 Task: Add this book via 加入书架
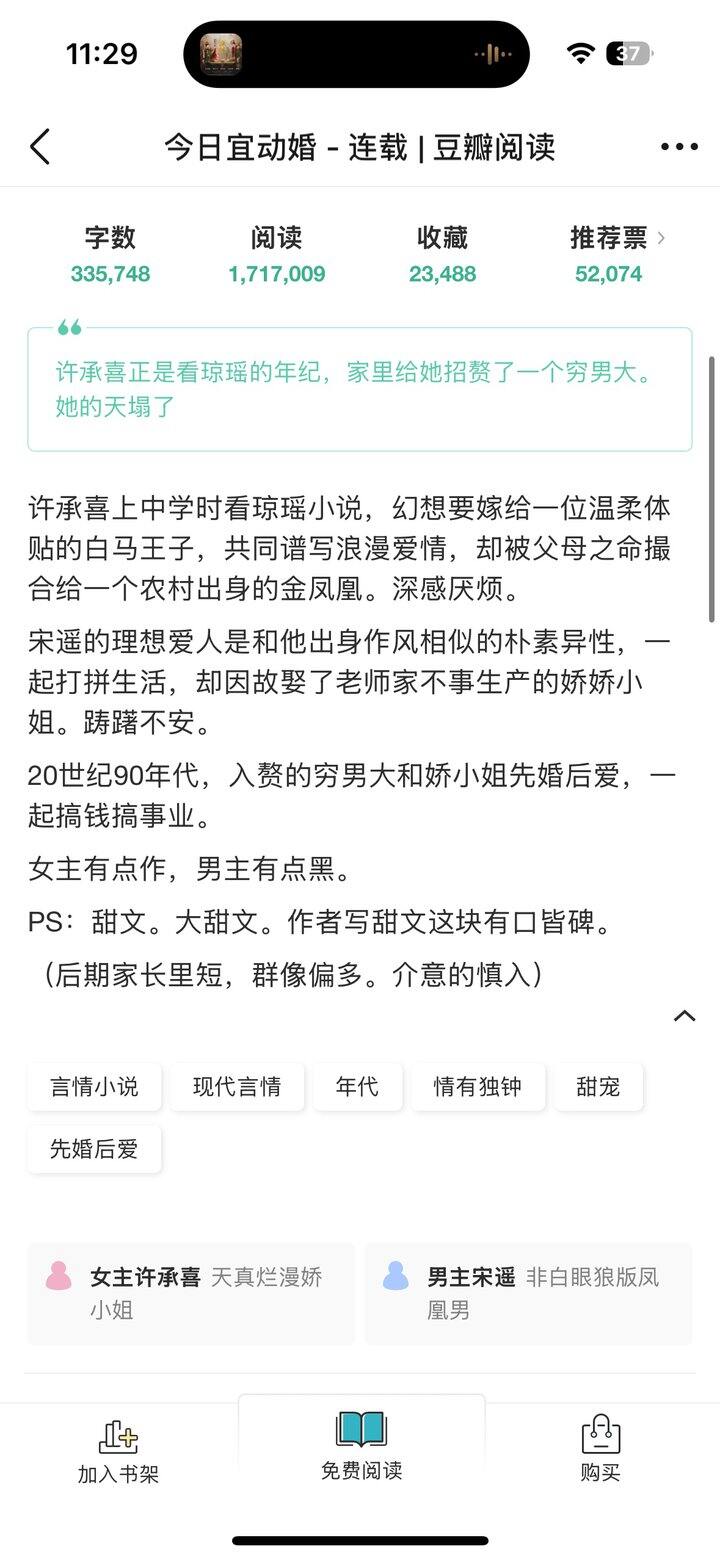pos(118,1451)
